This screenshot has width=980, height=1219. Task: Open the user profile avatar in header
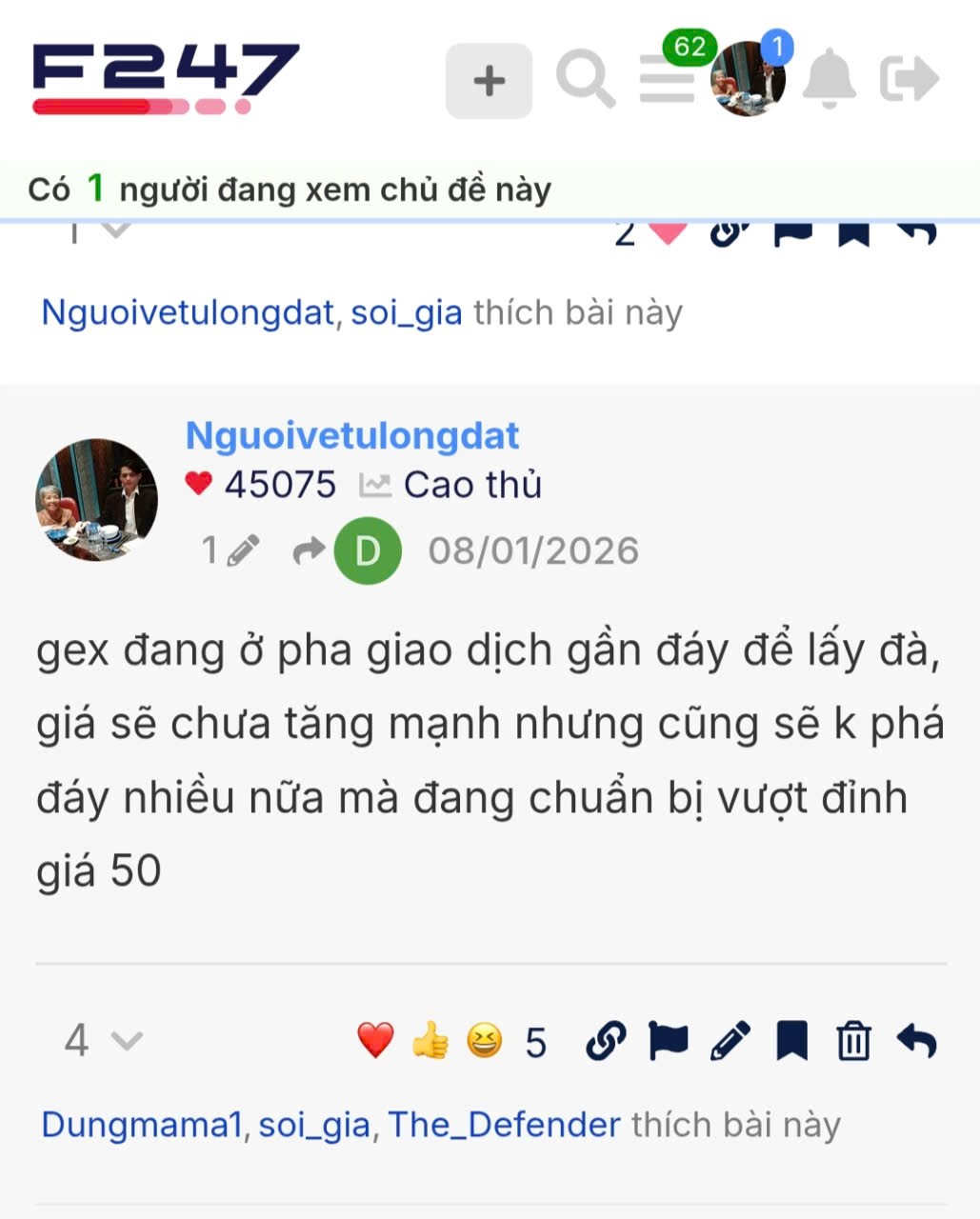[749, 80]
